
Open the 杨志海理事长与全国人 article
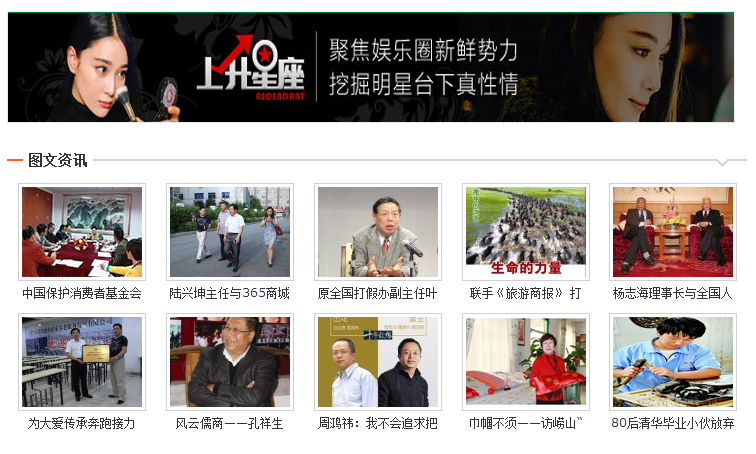[672, 293]
